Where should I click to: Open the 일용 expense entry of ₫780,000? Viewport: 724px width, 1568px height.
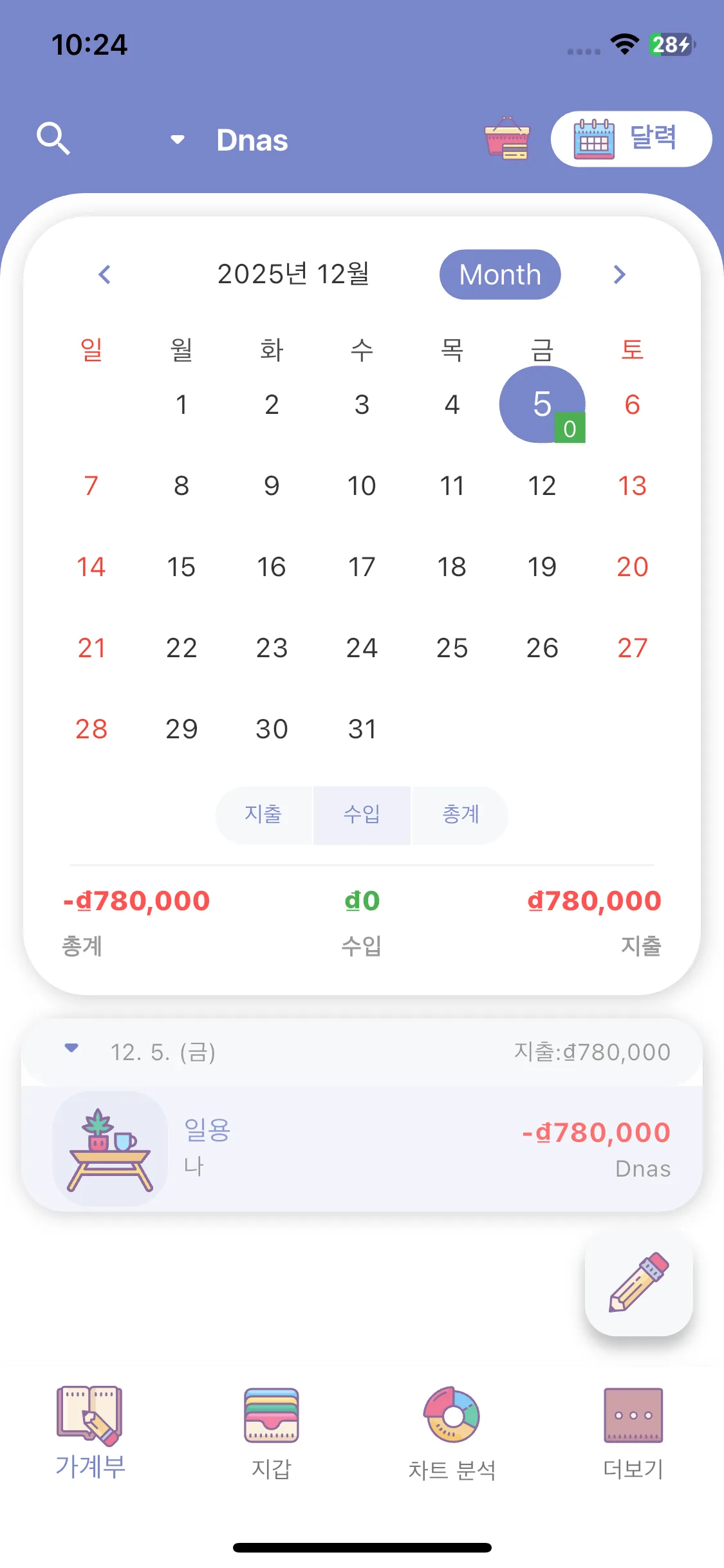tap(362, 1148)
